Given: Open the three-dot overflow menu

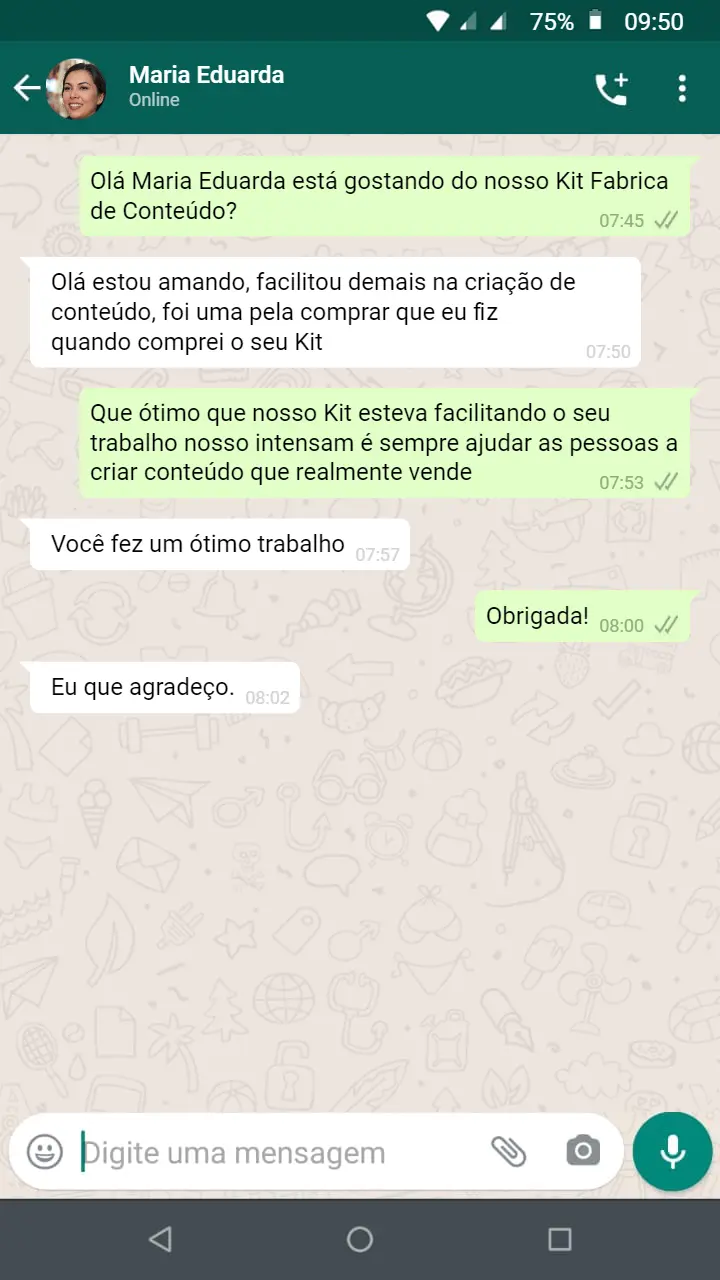Looking at the screenshot, I should (x=682, y=89).
